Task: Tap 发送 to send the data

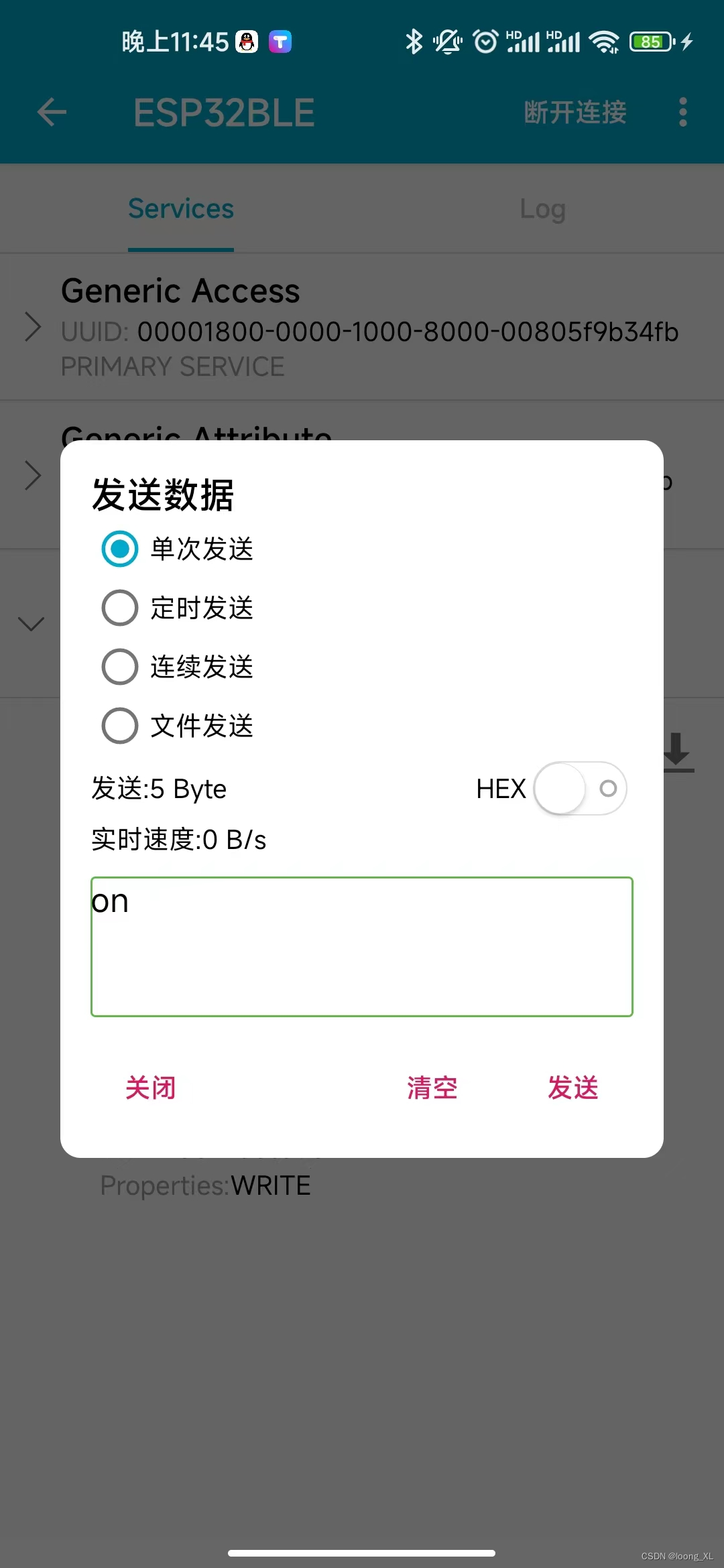Action: [x=572, y=1088]
